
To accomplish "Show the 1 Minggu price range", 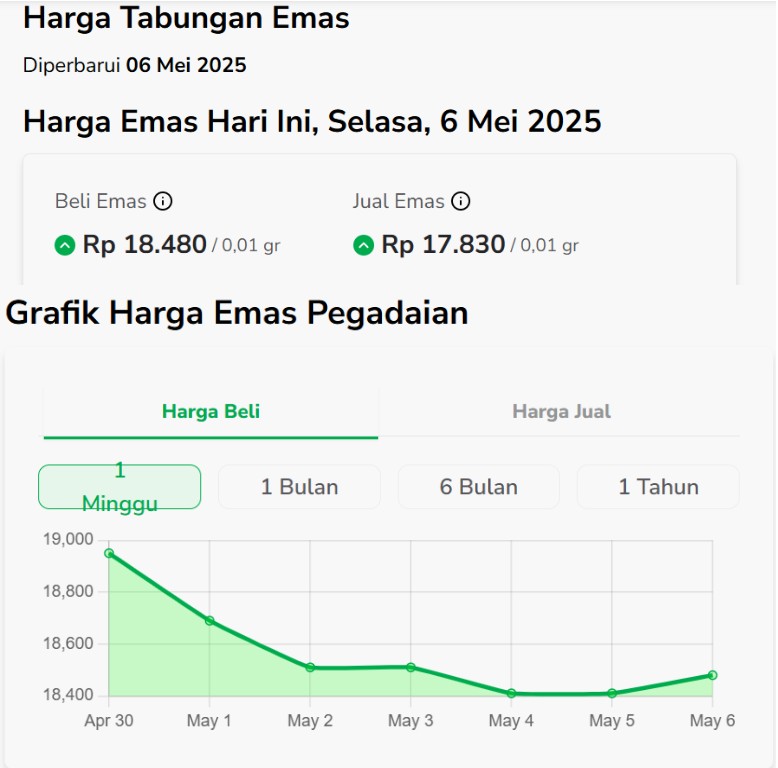I will [x=120, y=487].
